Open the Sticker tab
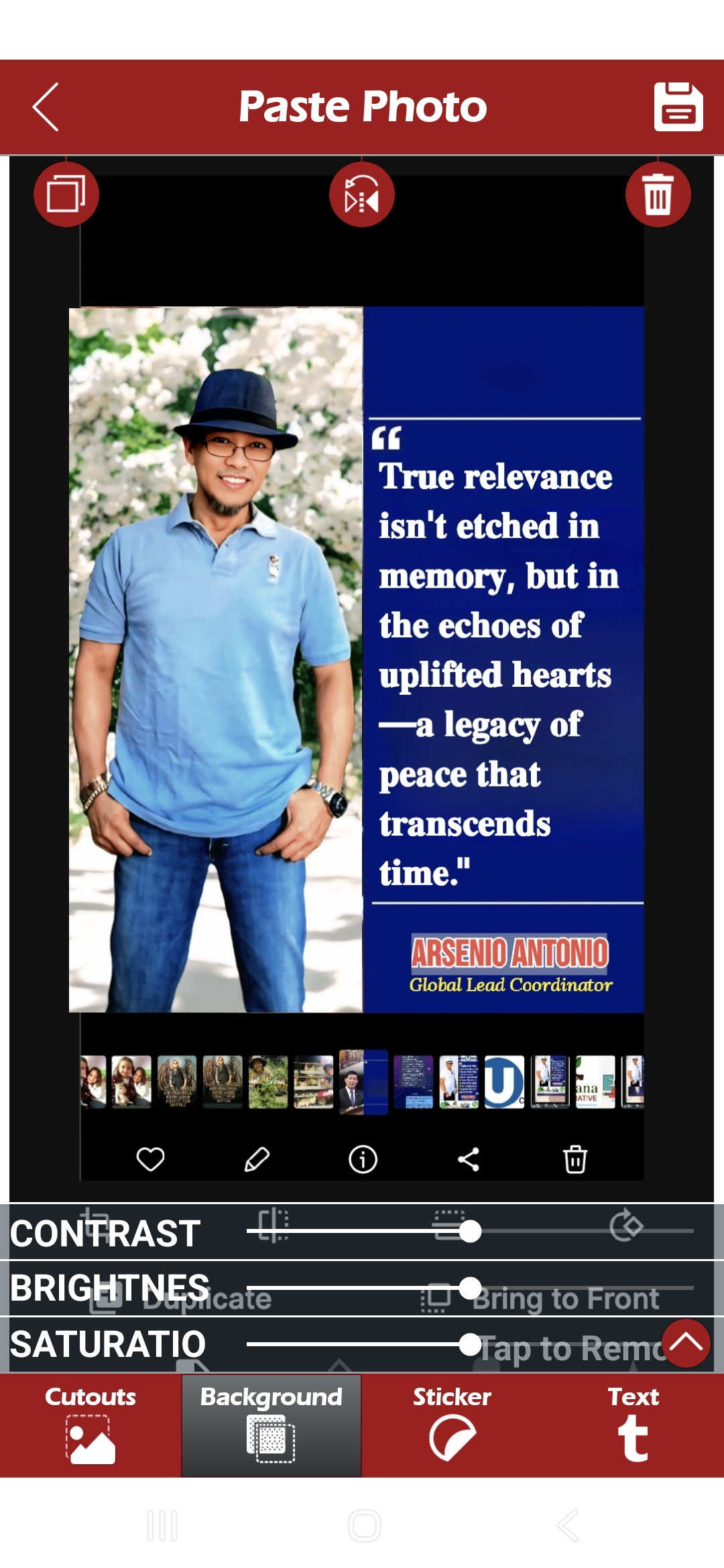Screen dimensions: 724x1568 [x=452, y=1425]
